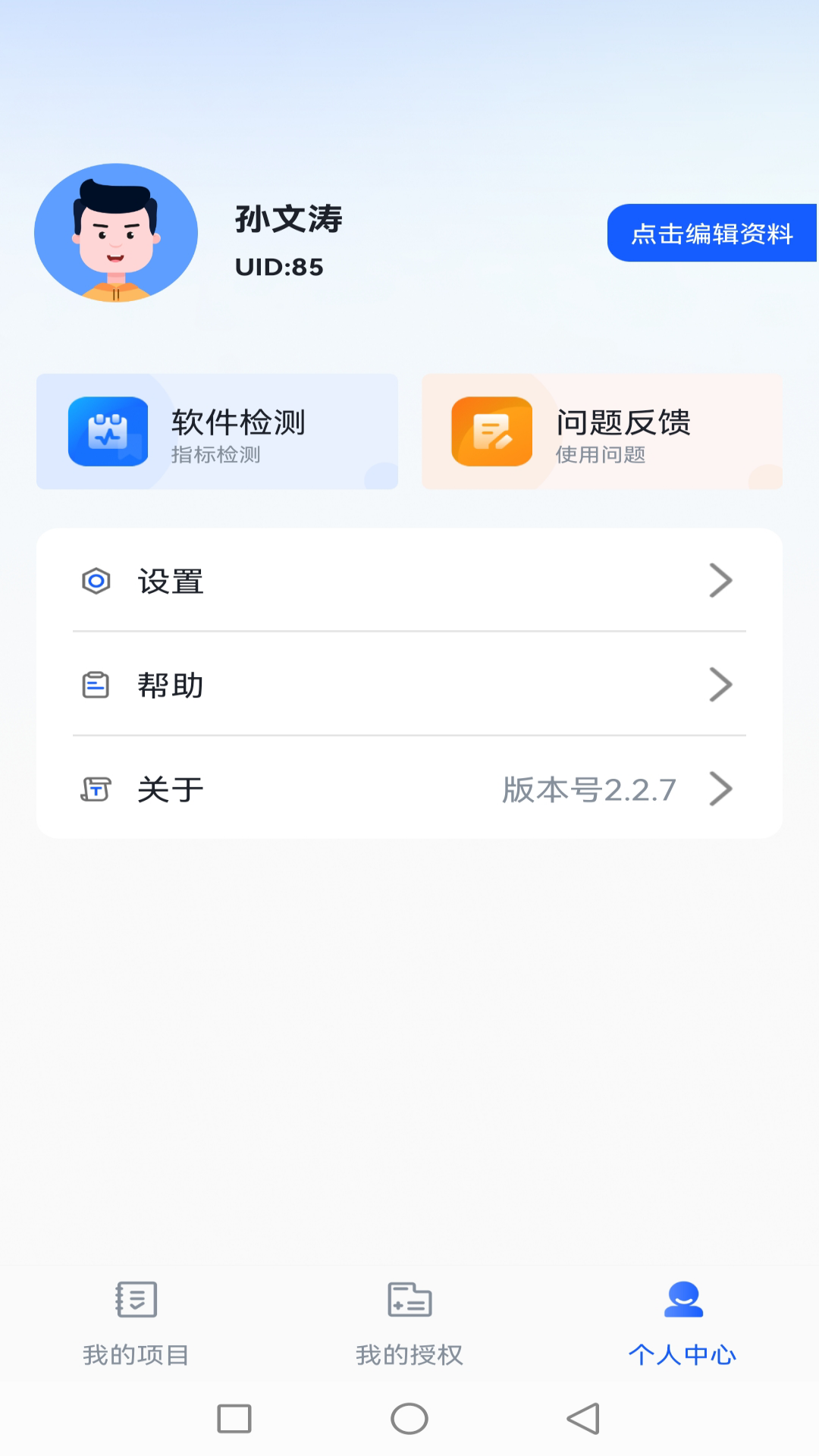This screenshot has width=819, height=1456.
Task: Open 我的项目 via its notebook icon
Action: tap(136, 1299)
